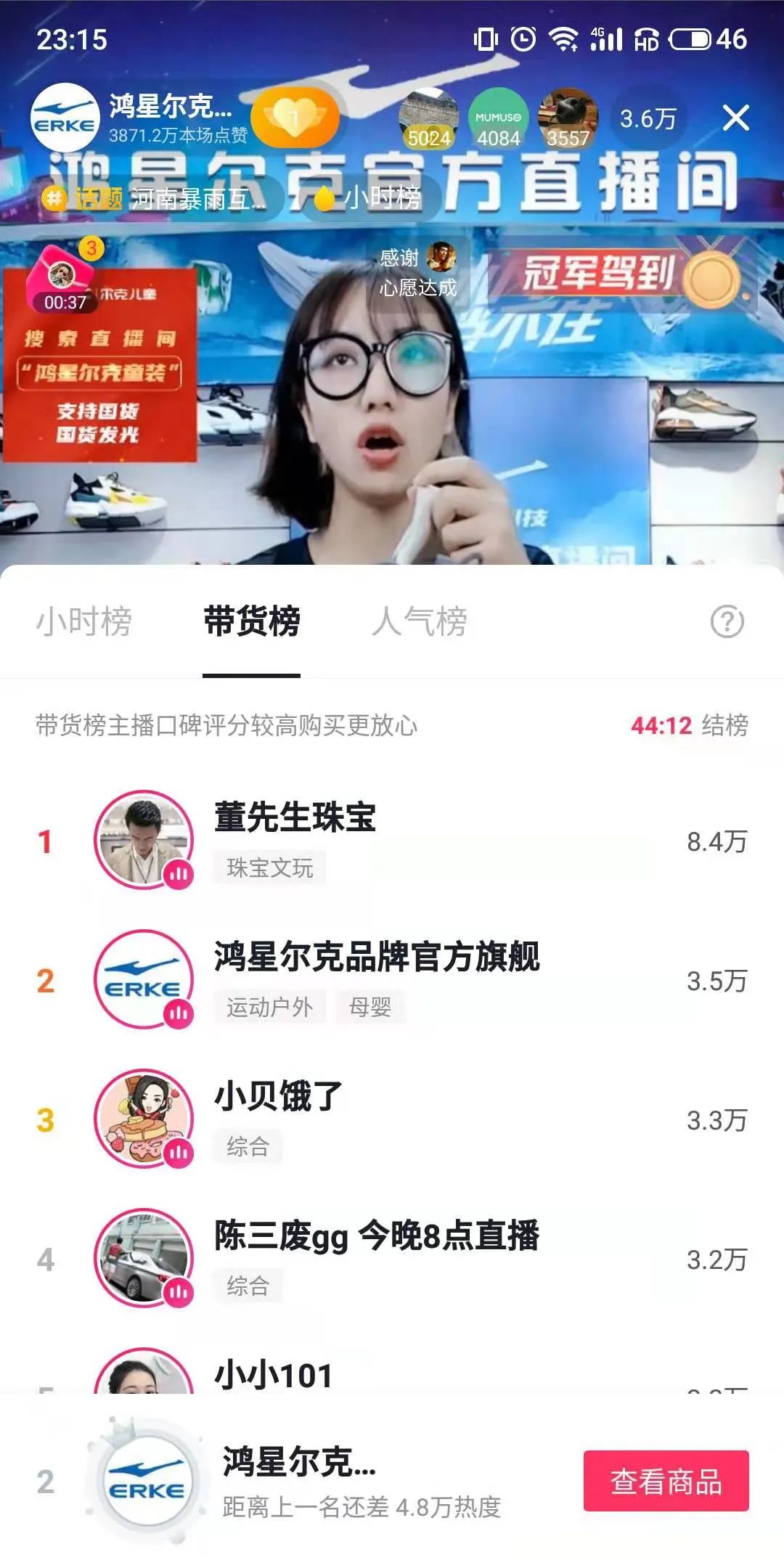The image size is (784, 1568).
Task: Open 鸿星尔克品牌官方旗舰 ranking entry
Action: pyautogui.click(x=392, y=980)
